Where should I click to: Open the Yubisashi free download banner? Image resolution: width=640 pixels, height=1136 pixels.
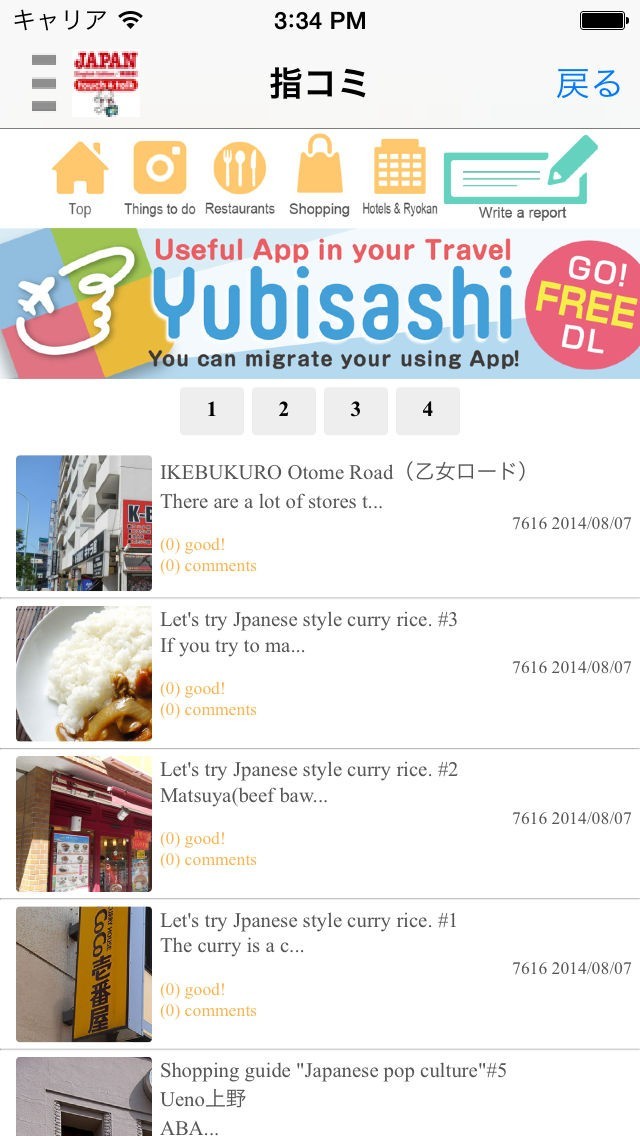[x=320, y=304]
